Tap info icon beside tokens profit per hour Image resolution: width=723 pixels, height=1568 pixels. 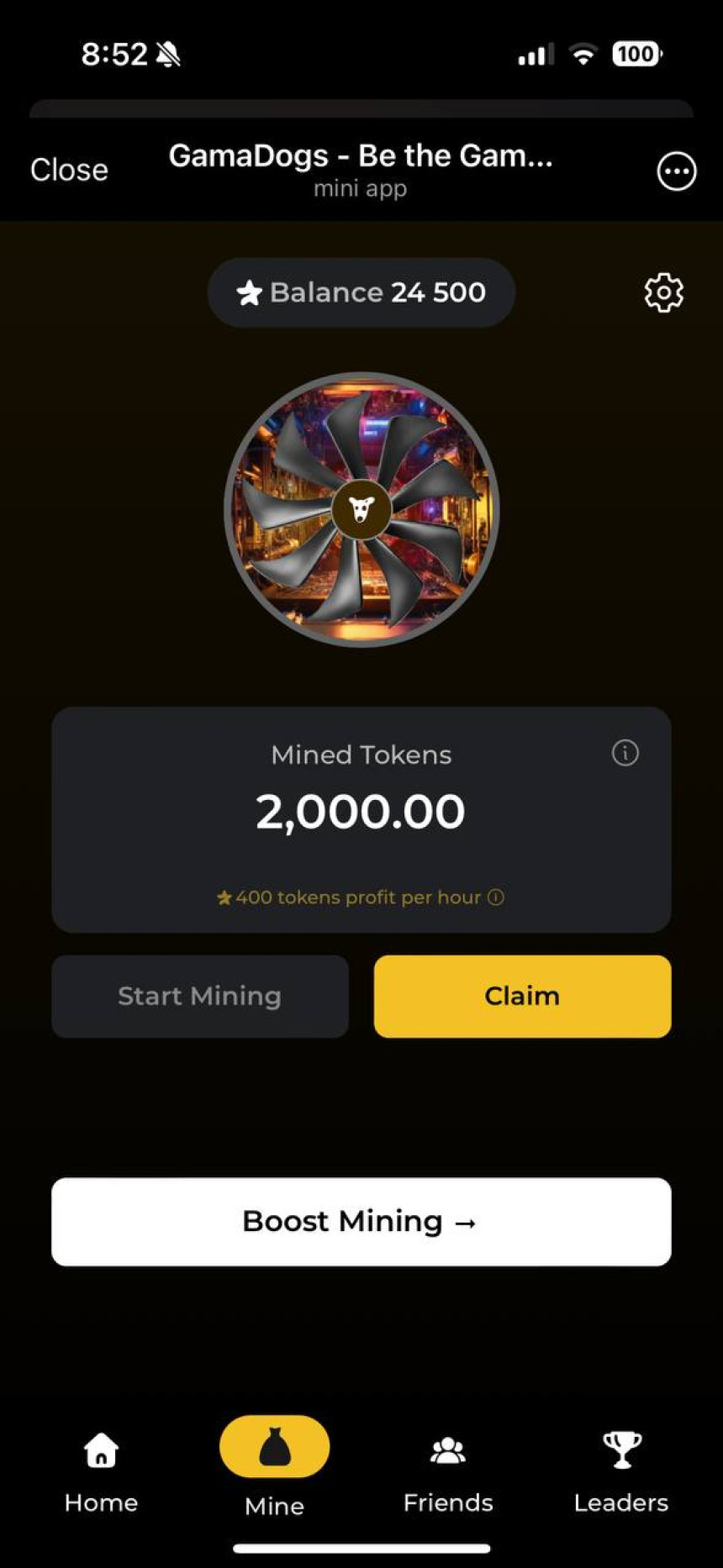tap(496, 897)
